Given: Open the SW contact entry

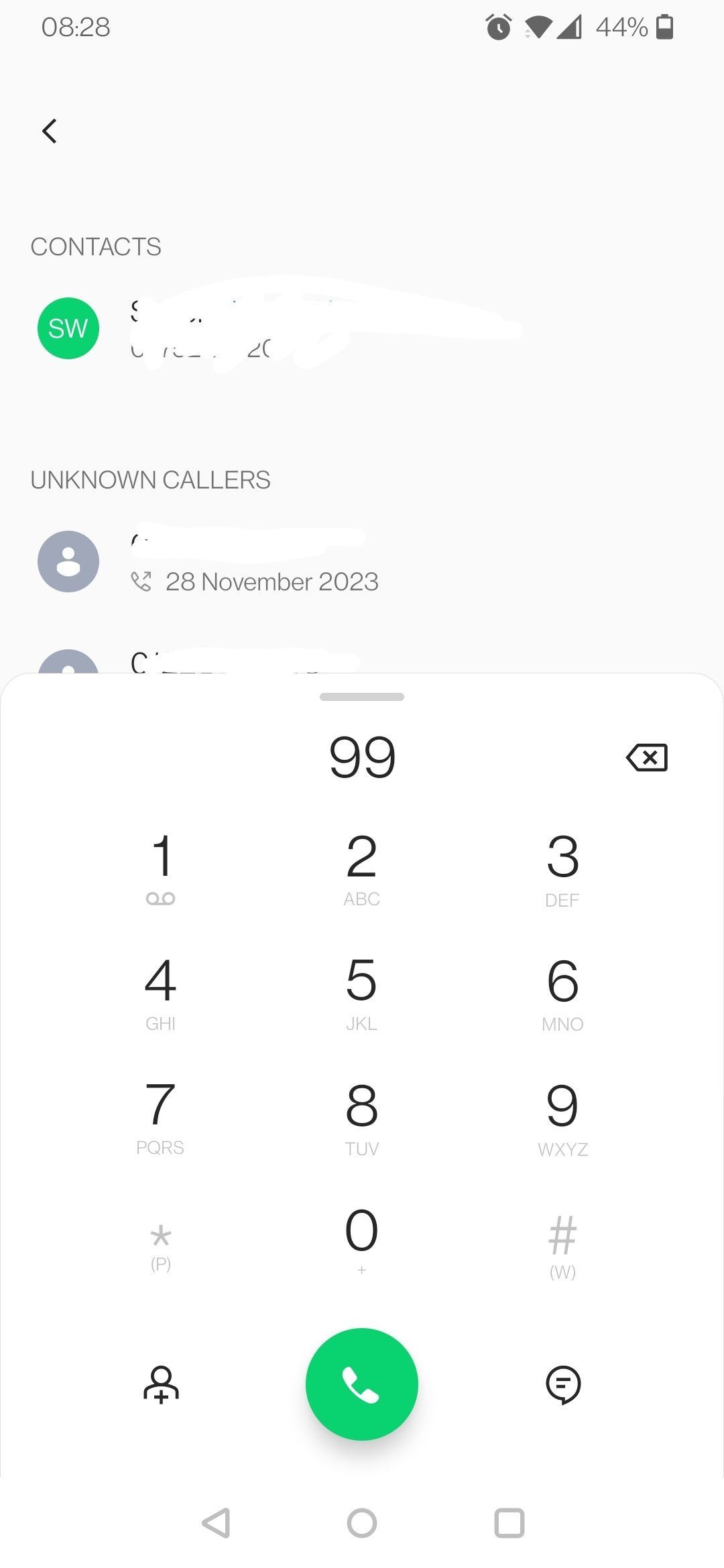Looking at the screenshot, I should click(x=268, y=328).
